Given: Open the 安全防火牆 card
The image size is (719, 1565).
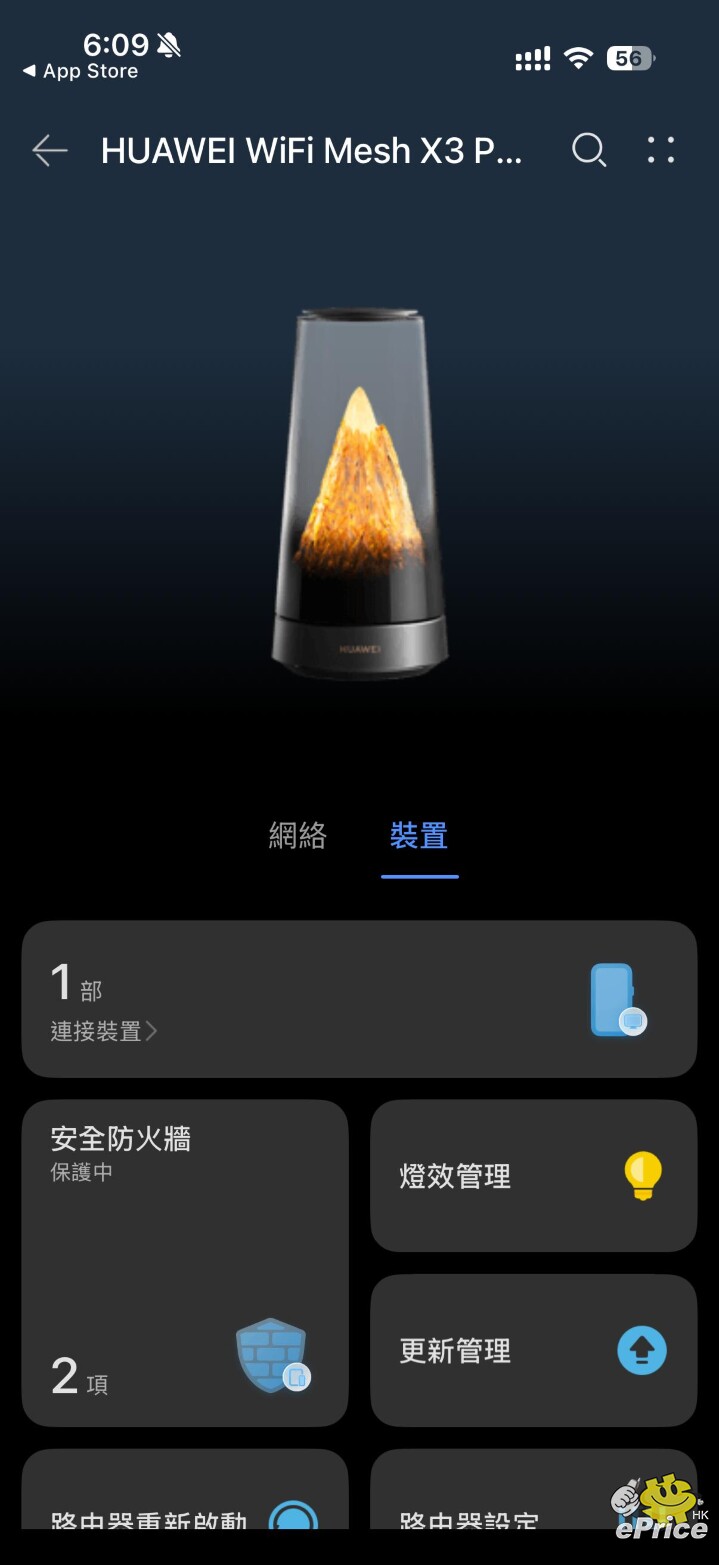Looking at the screenshot, I should 185,1263.
